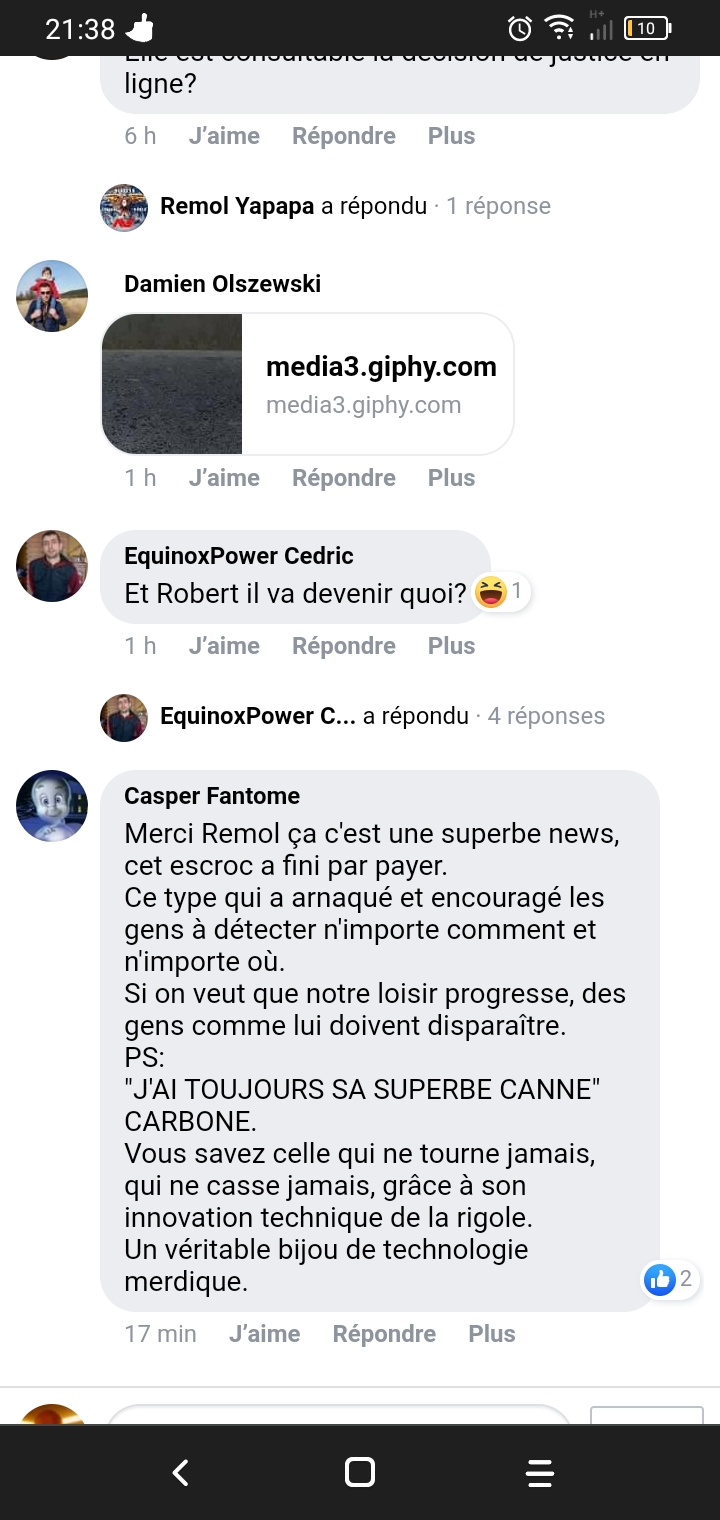Image resolution: width=720 pixels, height=1520 pixels.
Task: Like Casper Fantome's comment
Action: tap(264, 1334)
